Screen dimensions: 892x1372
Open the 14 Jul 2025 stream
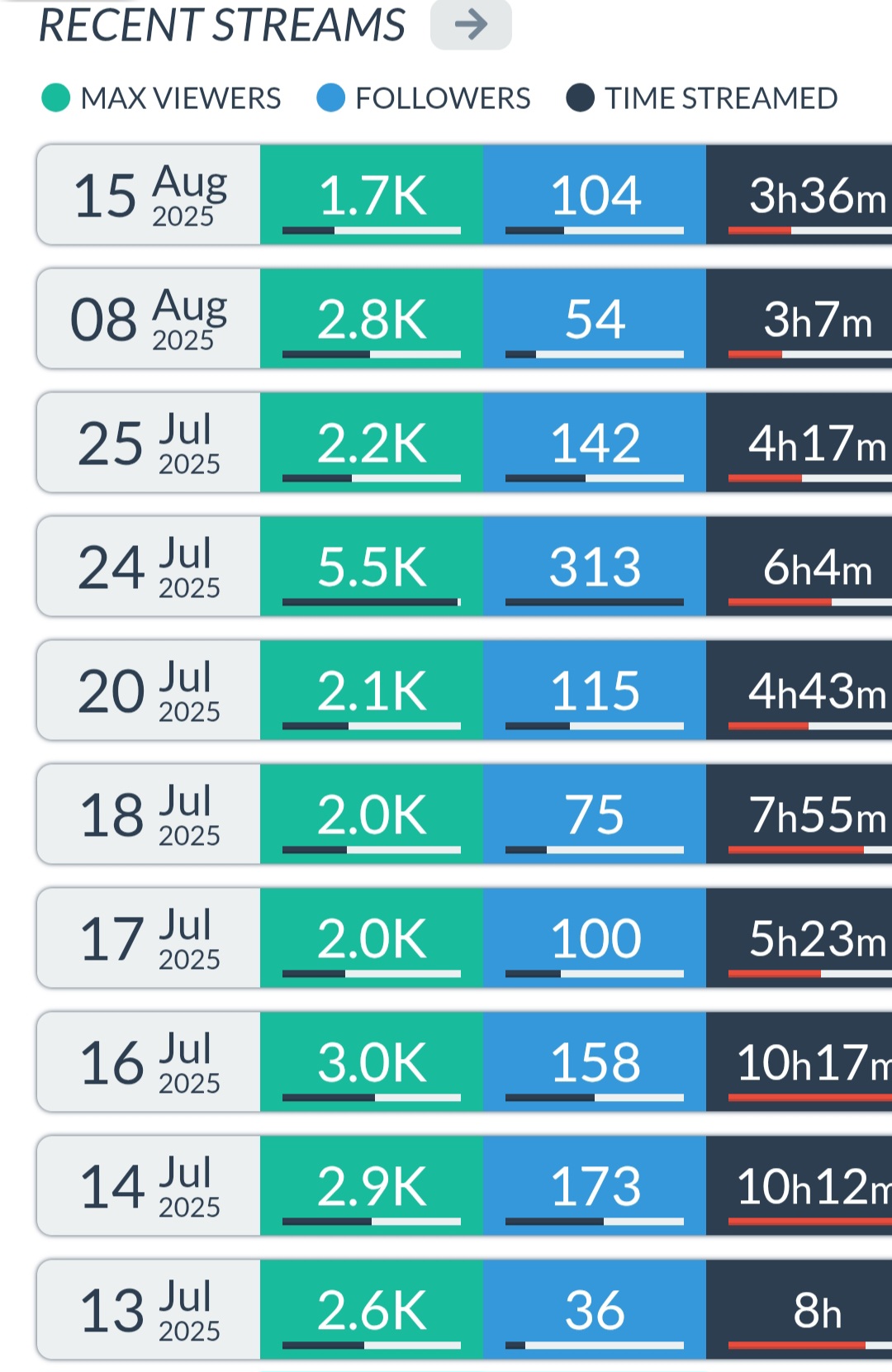click(149, 1186)
